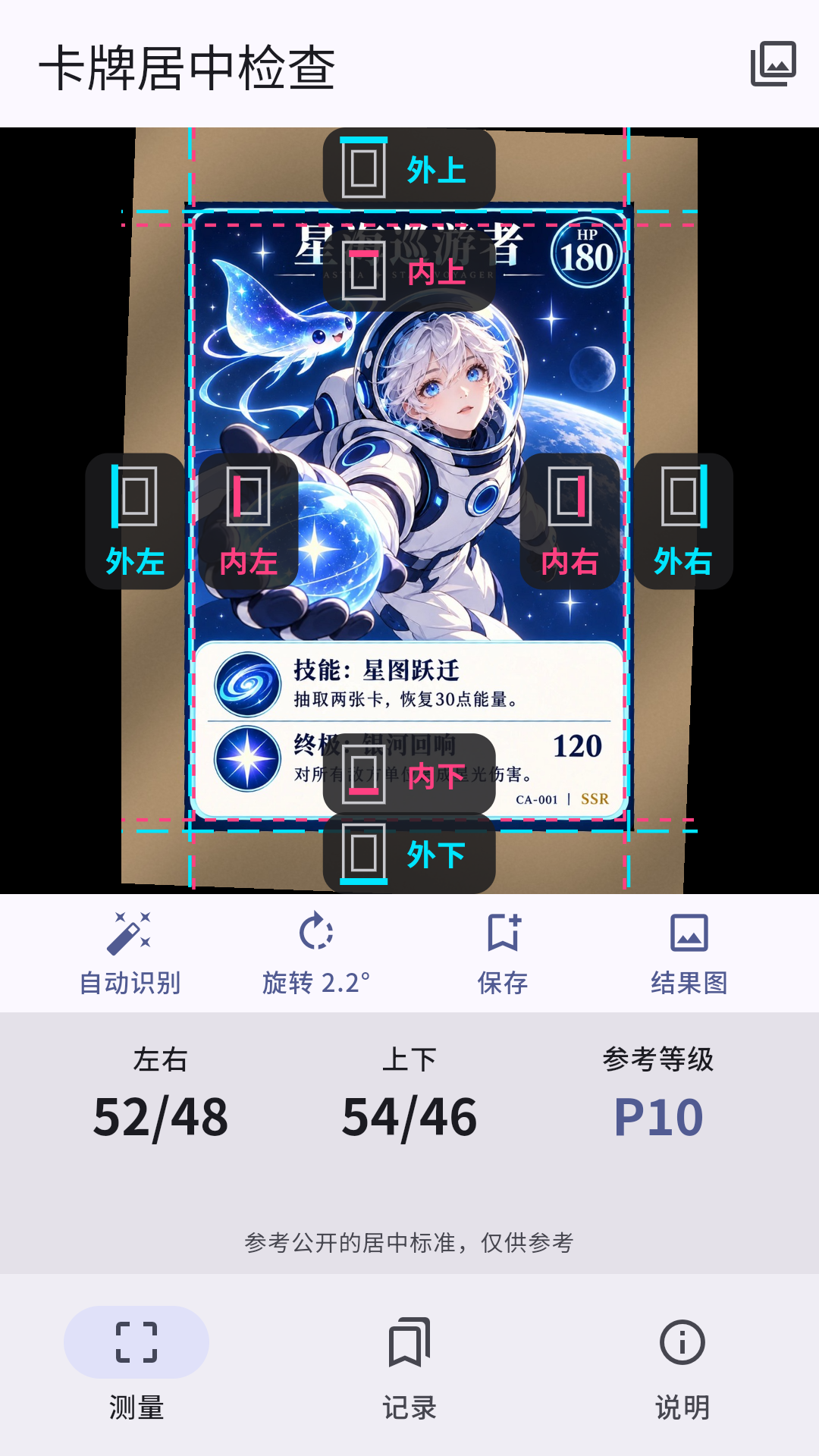819x1456 pixels.
Task: Select the 外左 outer left handle
Action: [x=135, y=521]
